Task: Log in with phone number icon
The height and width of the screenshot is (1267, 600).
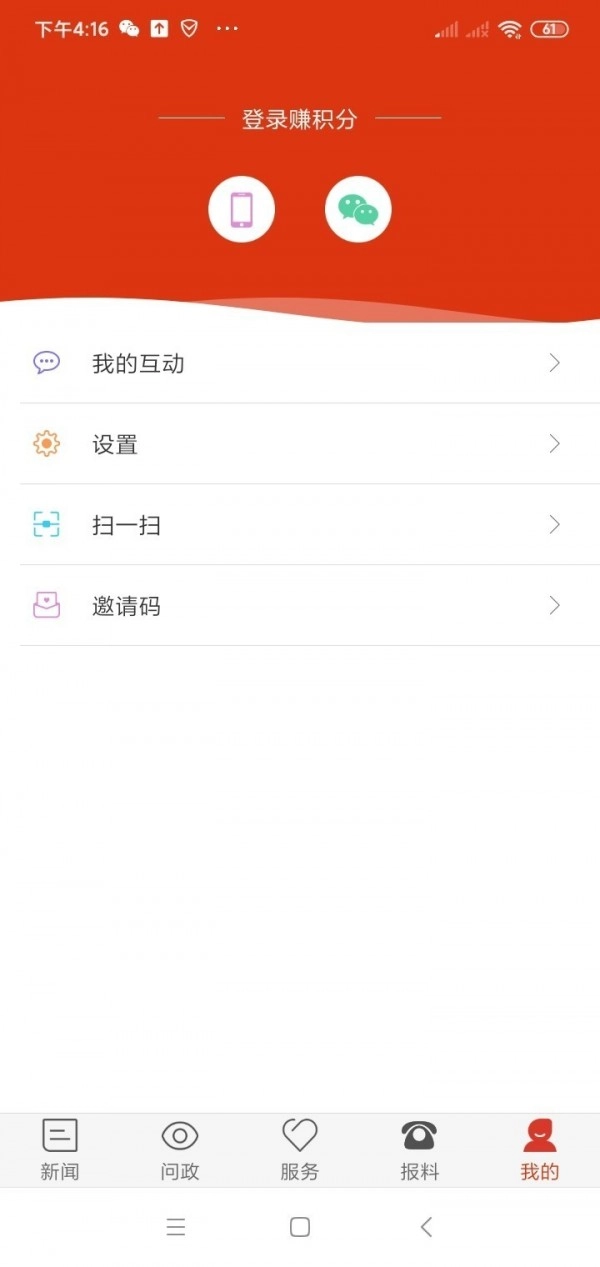Action: point(241,210)
